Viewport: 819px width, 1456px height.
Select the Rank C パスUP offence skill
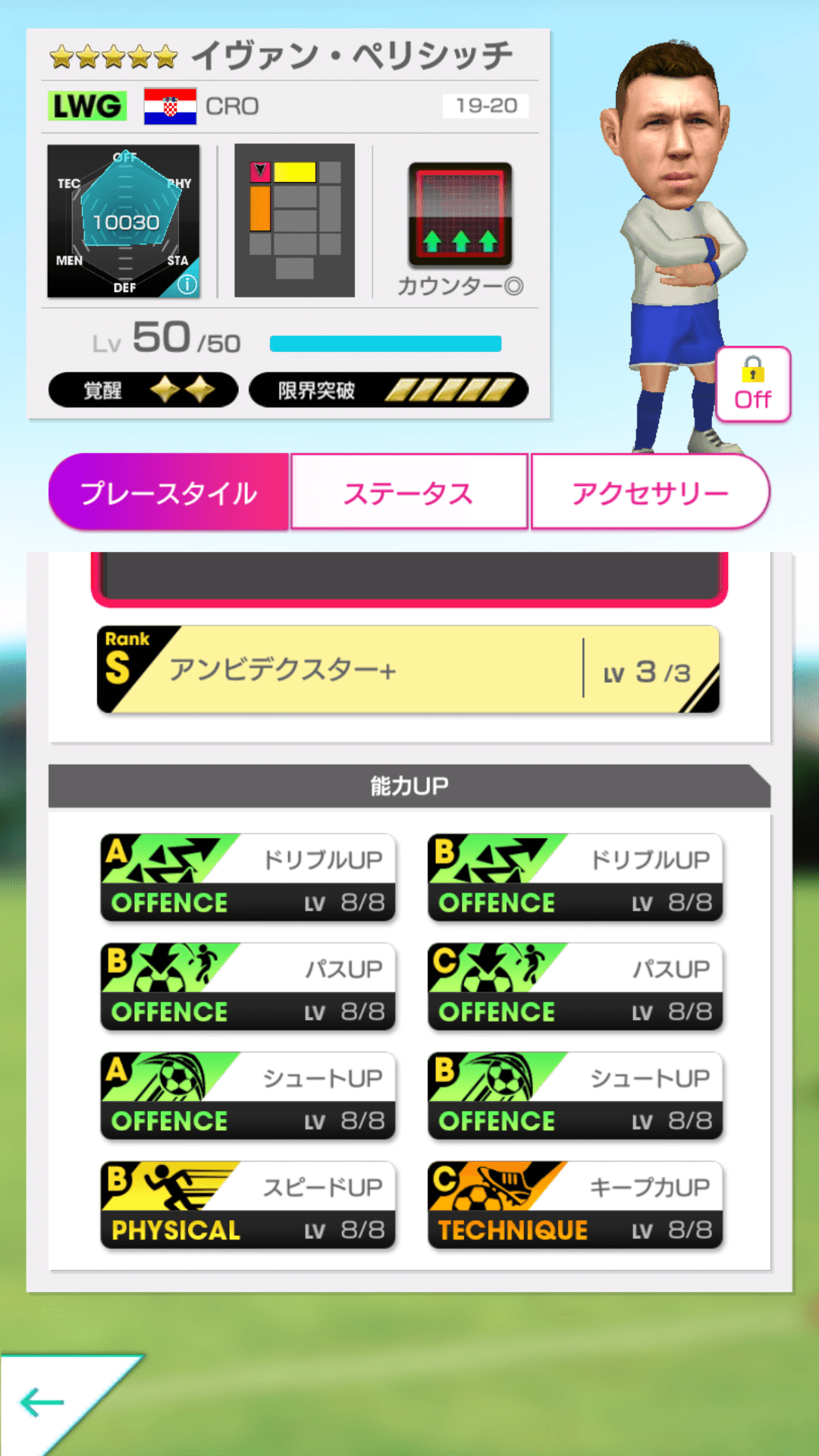click(x=574, y=987)
